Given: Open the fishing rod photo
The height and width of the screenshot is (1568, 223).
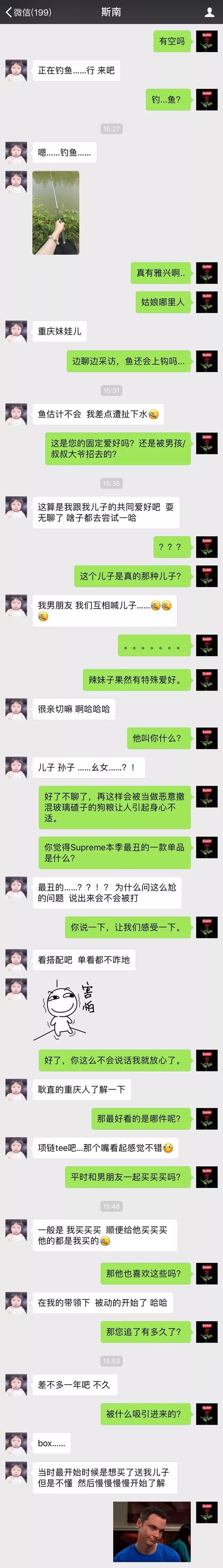Looking at the screenshot, I should [x=56, y=212].
